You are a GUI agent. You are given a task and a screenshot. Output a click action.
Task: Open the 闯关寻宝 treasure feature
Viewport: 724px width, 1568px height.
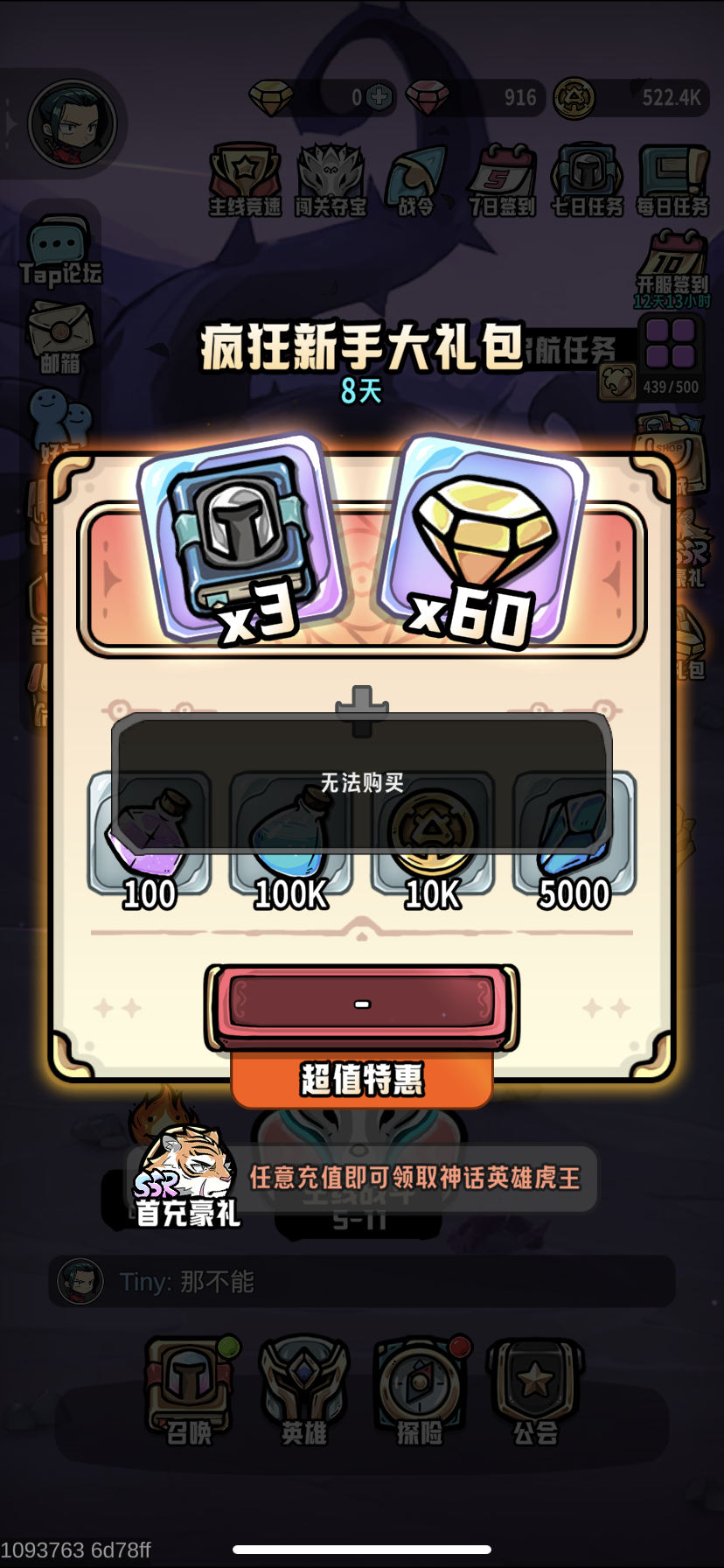click(x=331, y=179)
